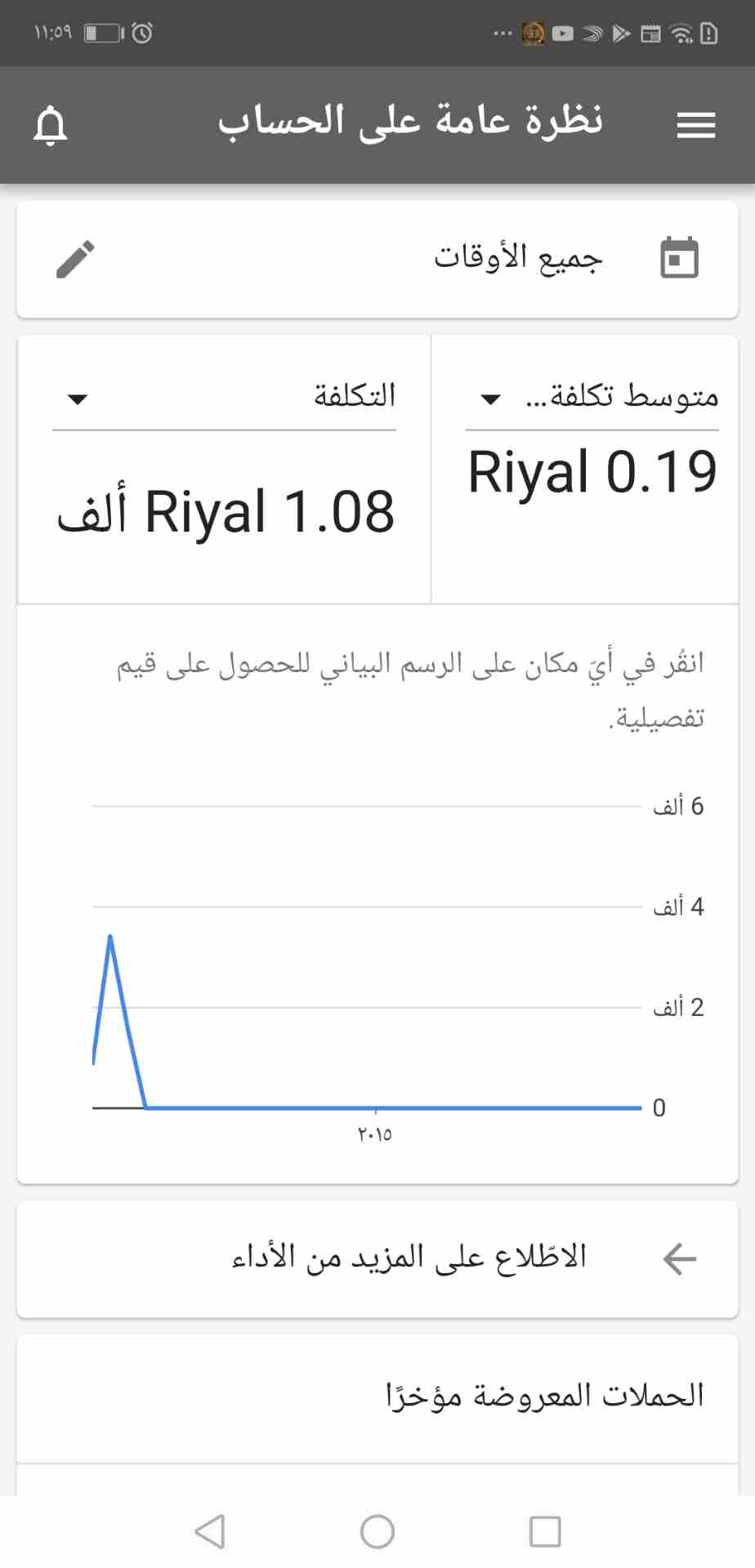755x1568 pixels.
Task: Open the notifications bell
Action: coord(50,125)
